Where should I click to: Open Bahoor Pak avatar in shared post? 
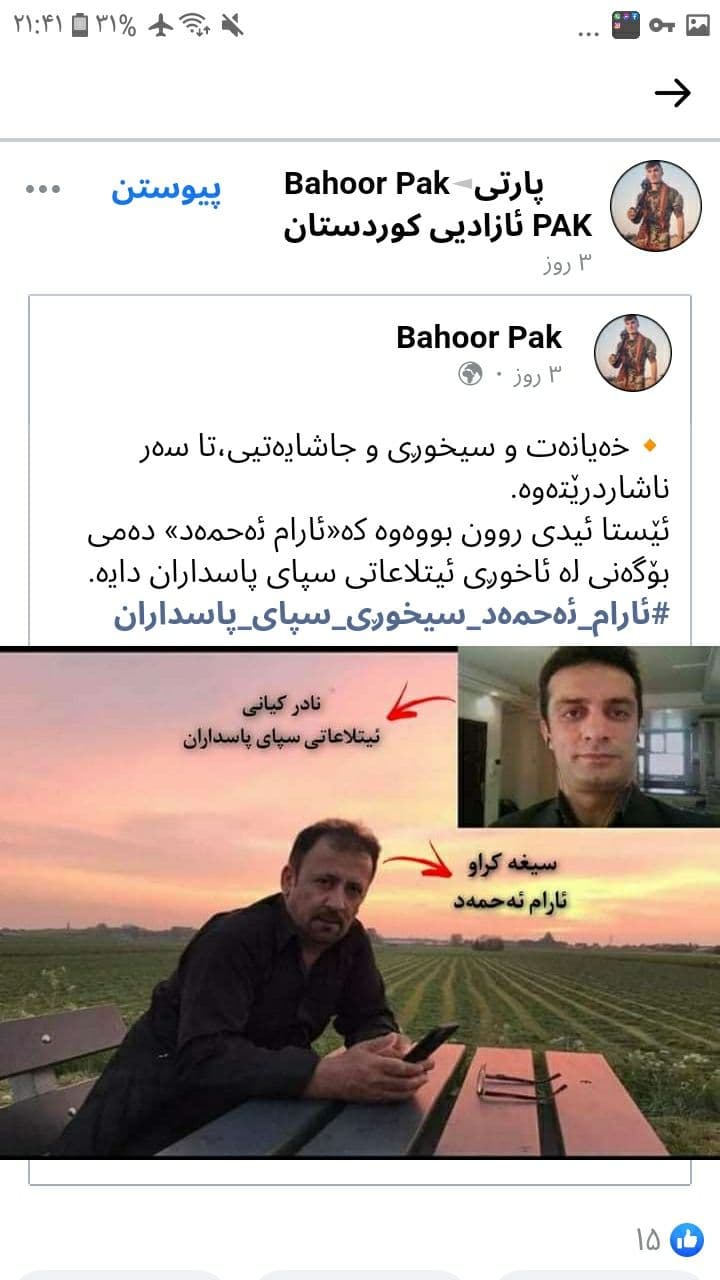click(633, 353)
